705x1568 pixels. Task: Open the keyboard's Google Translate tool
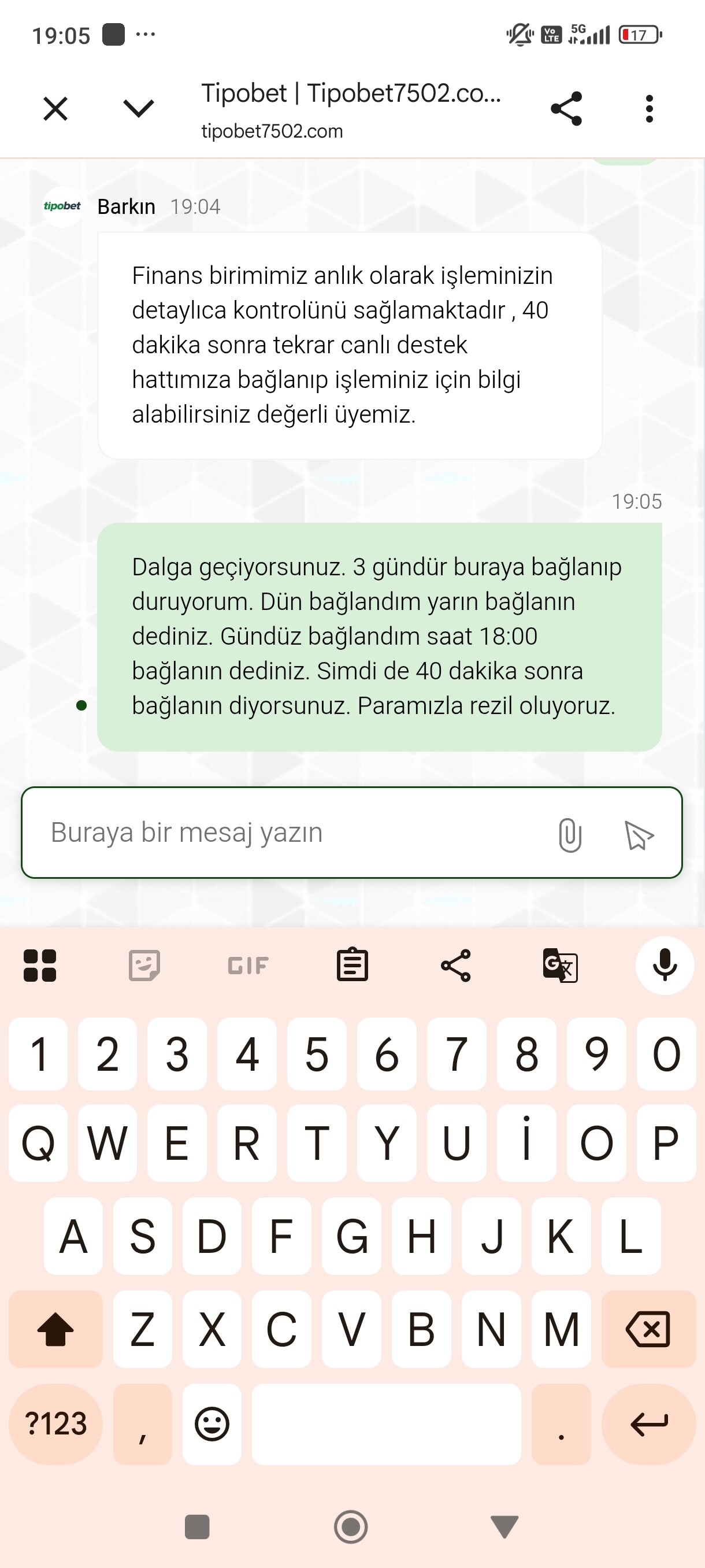coord(559,966)
